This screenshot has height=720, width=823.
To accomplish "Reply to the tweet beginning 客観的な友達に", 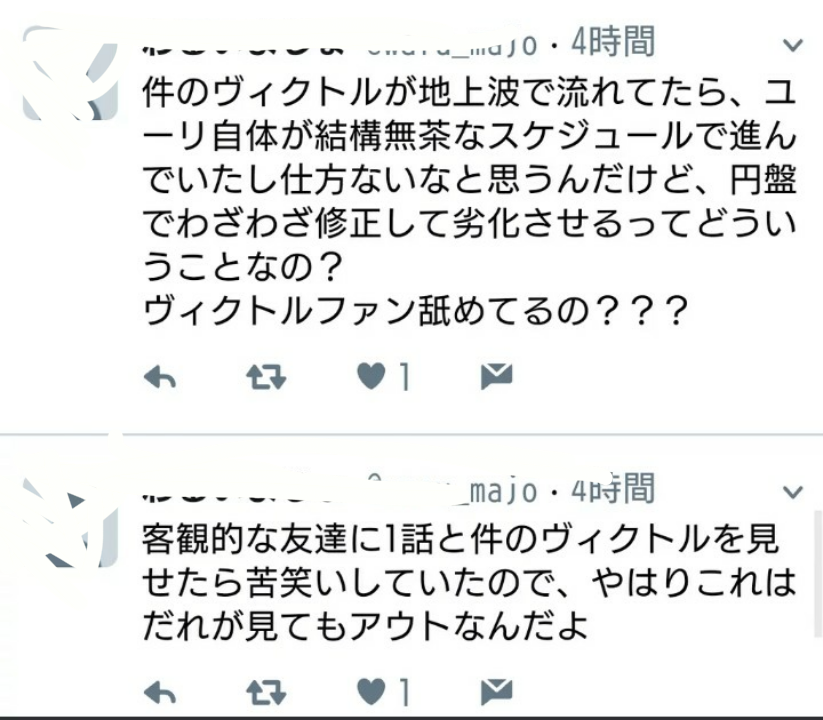I will click(x=160, y=690).
